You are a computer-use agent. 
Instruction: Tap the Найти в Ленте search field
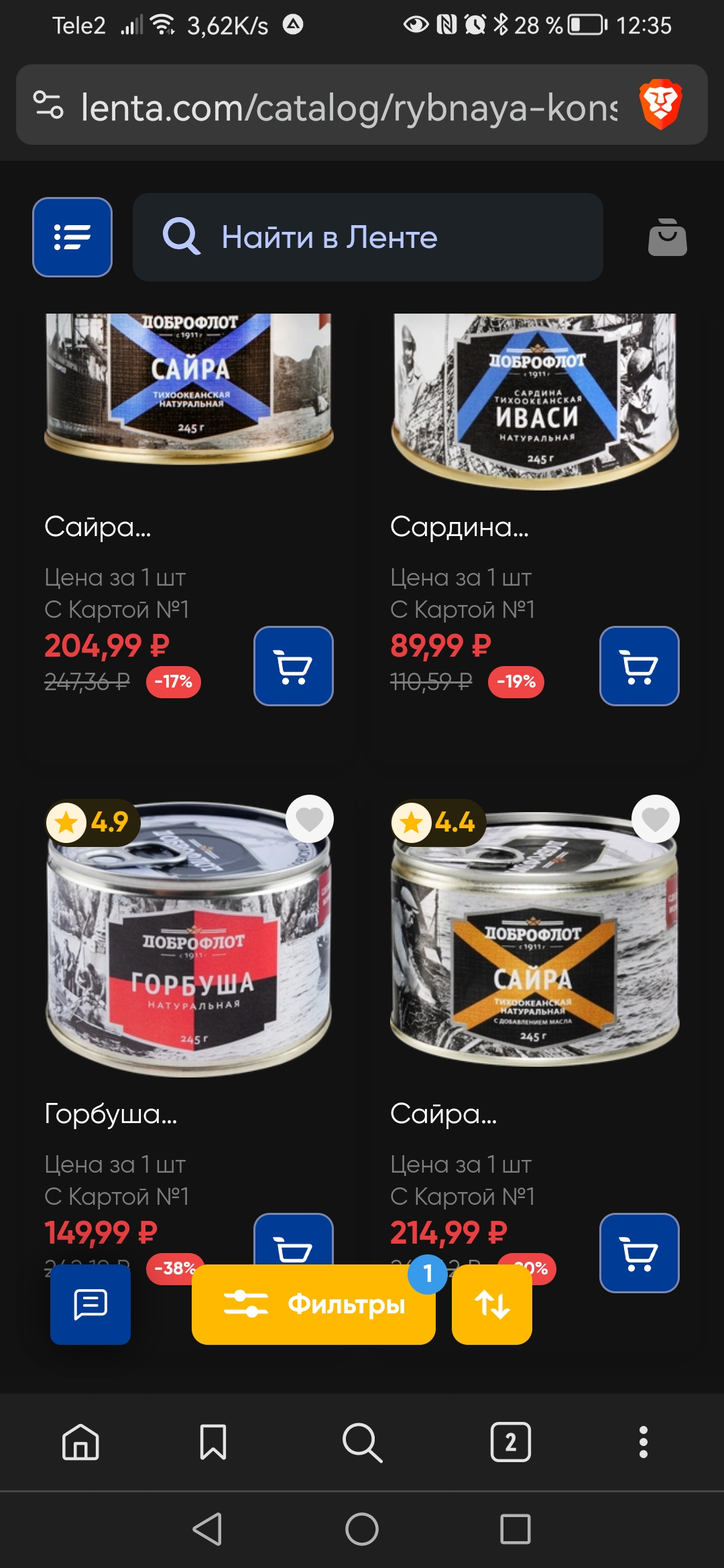click(x=367, y=237)
